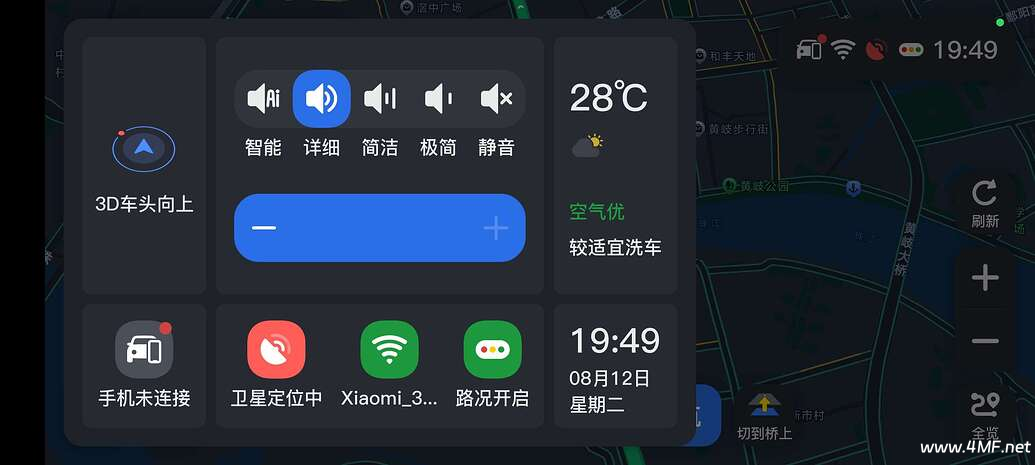Switch to 3D车头向上 map orientation

144,165
